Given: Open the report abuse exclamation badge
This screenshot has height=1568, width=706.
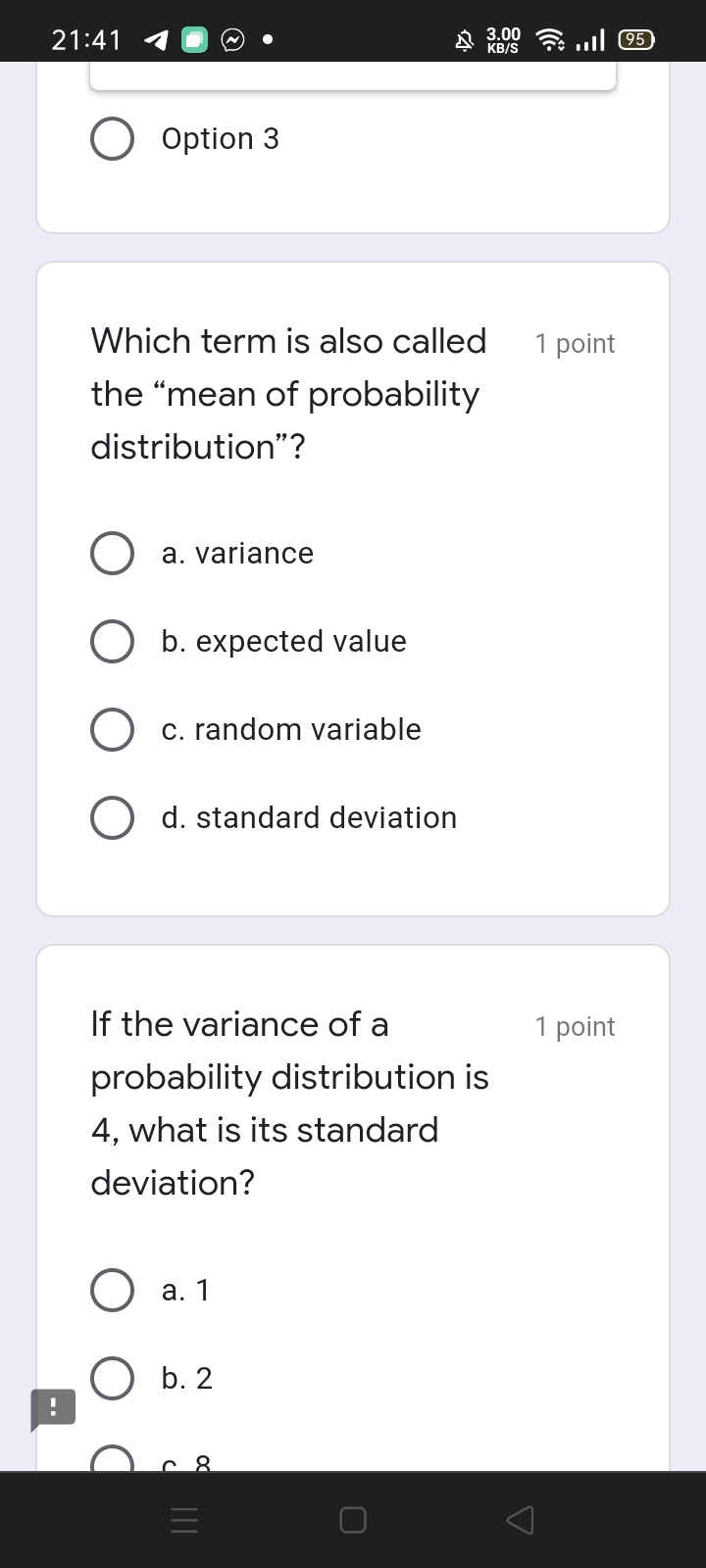Looking at the screenshot, I should point(53,1408).
